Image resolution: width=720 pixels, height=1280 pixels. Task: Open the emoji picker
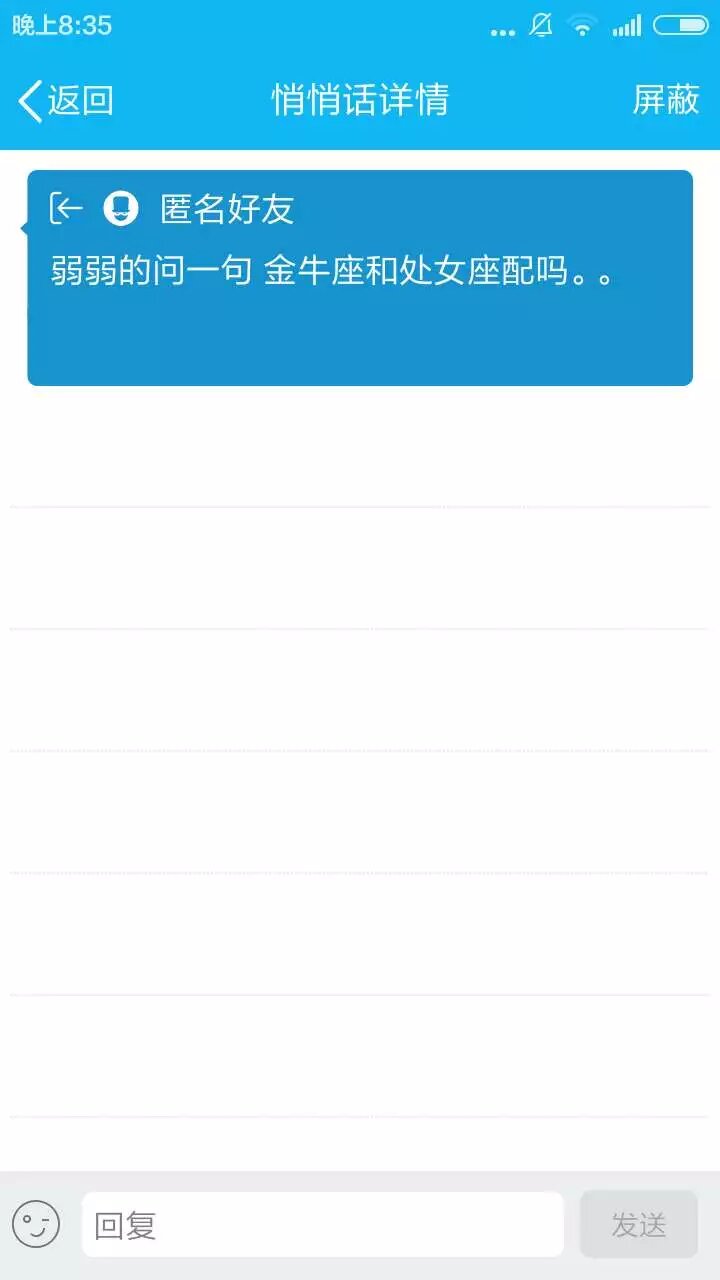click(36, 1224)
